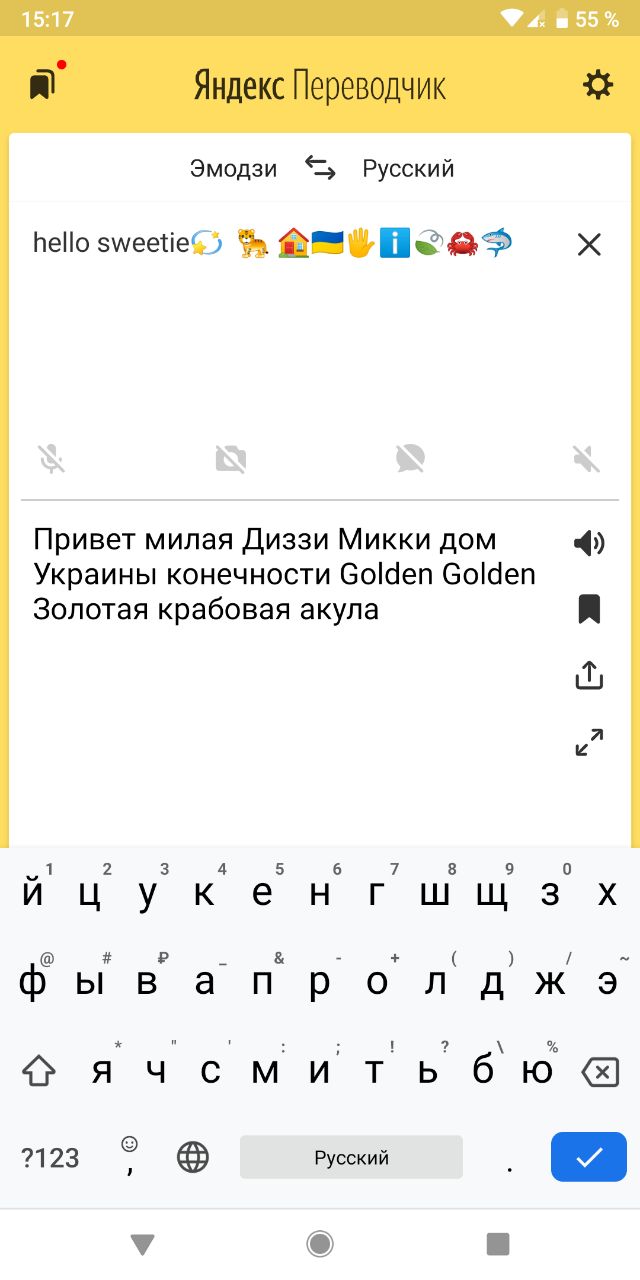Listen to the Russian translation
640x1280 pixels.
pyautogui.click(x=589, y=543)
